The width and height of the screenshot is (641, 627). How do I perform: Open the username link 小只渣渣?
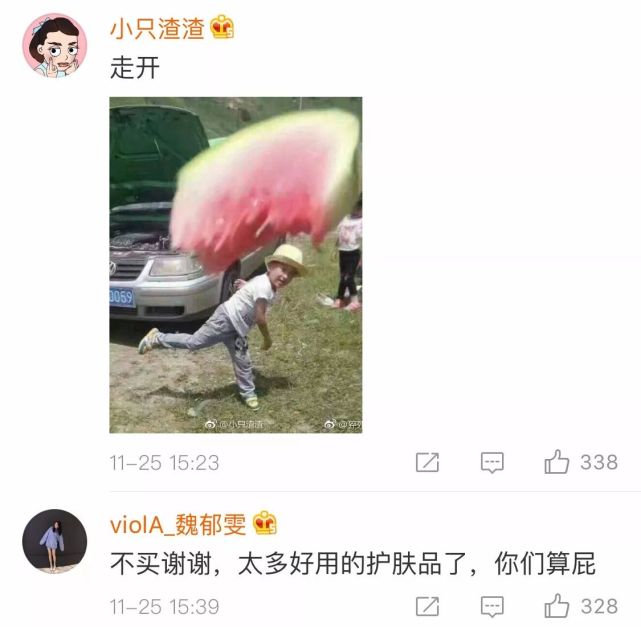(156, 28)
